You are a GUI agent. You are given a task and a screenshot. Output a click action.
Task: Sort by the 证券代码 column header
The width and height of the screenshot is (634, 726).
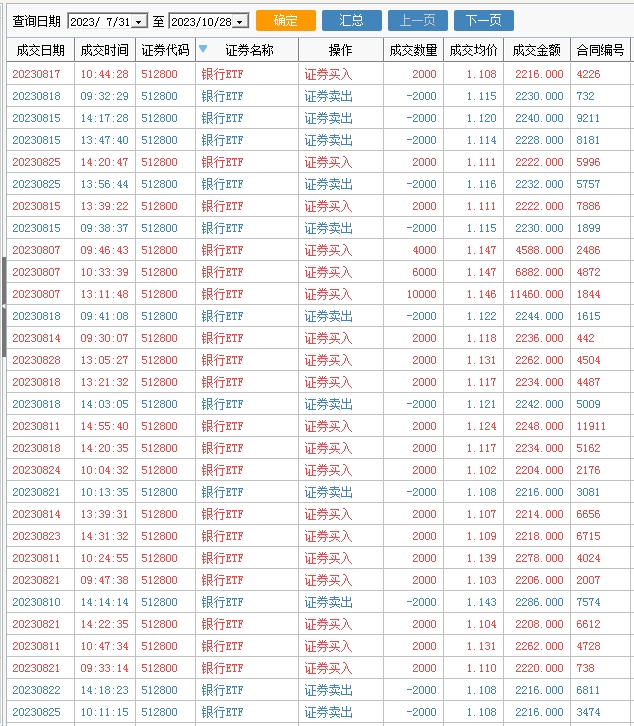(x=165, y=50)
